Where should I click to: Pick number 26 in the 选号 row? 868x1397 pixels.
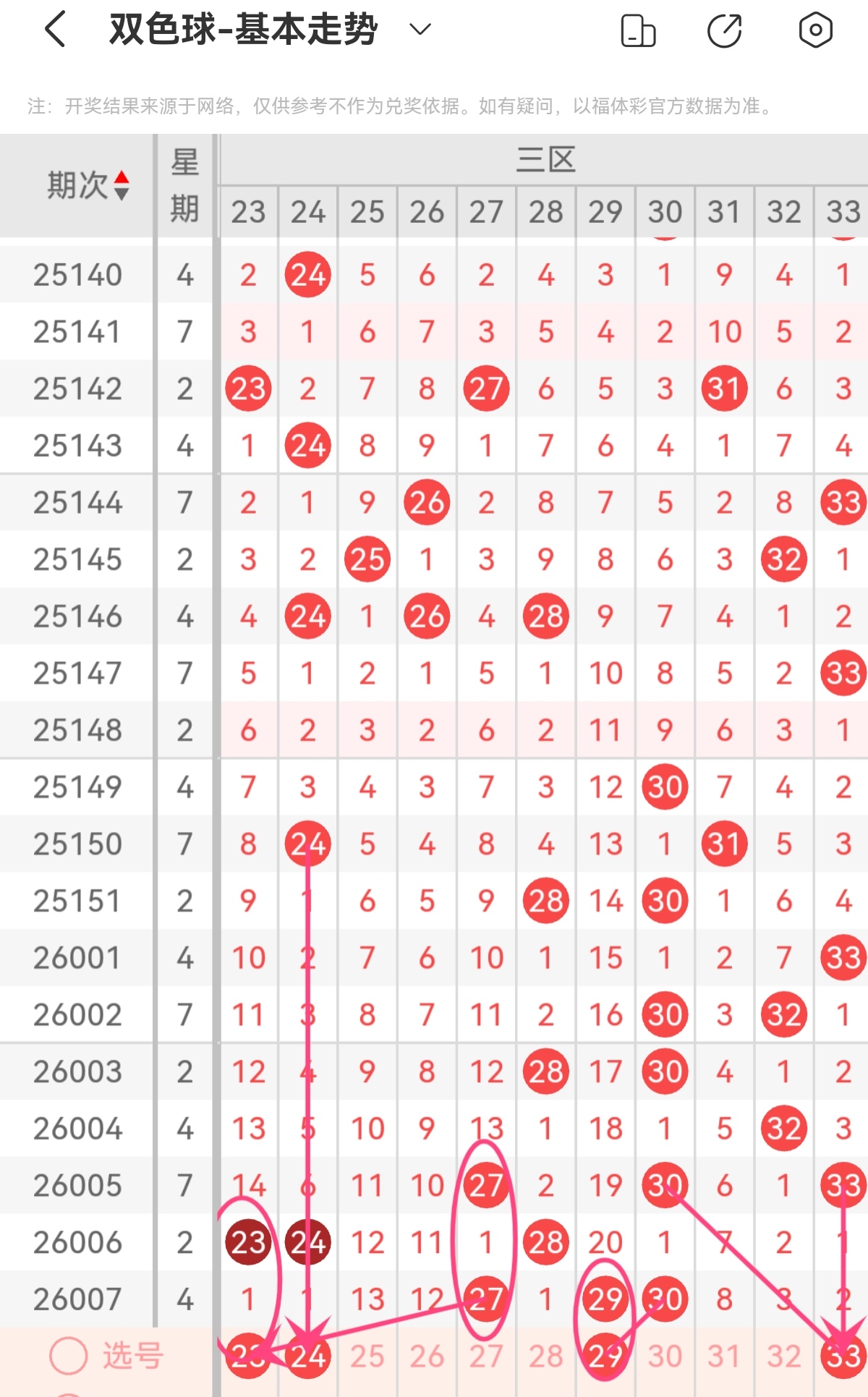click(427, 1356)
